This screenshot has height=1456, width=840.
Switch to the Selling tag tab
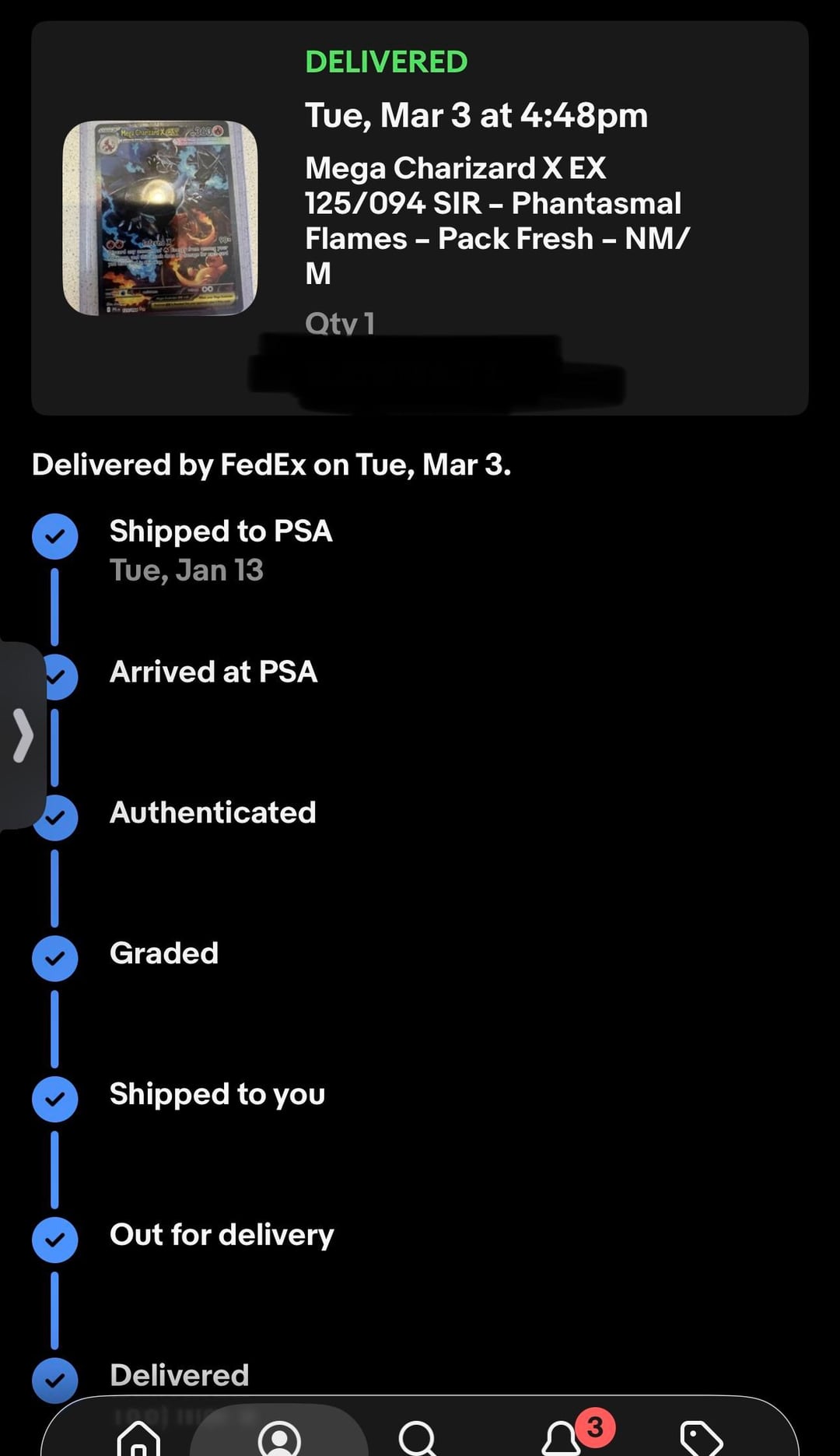701,1438
